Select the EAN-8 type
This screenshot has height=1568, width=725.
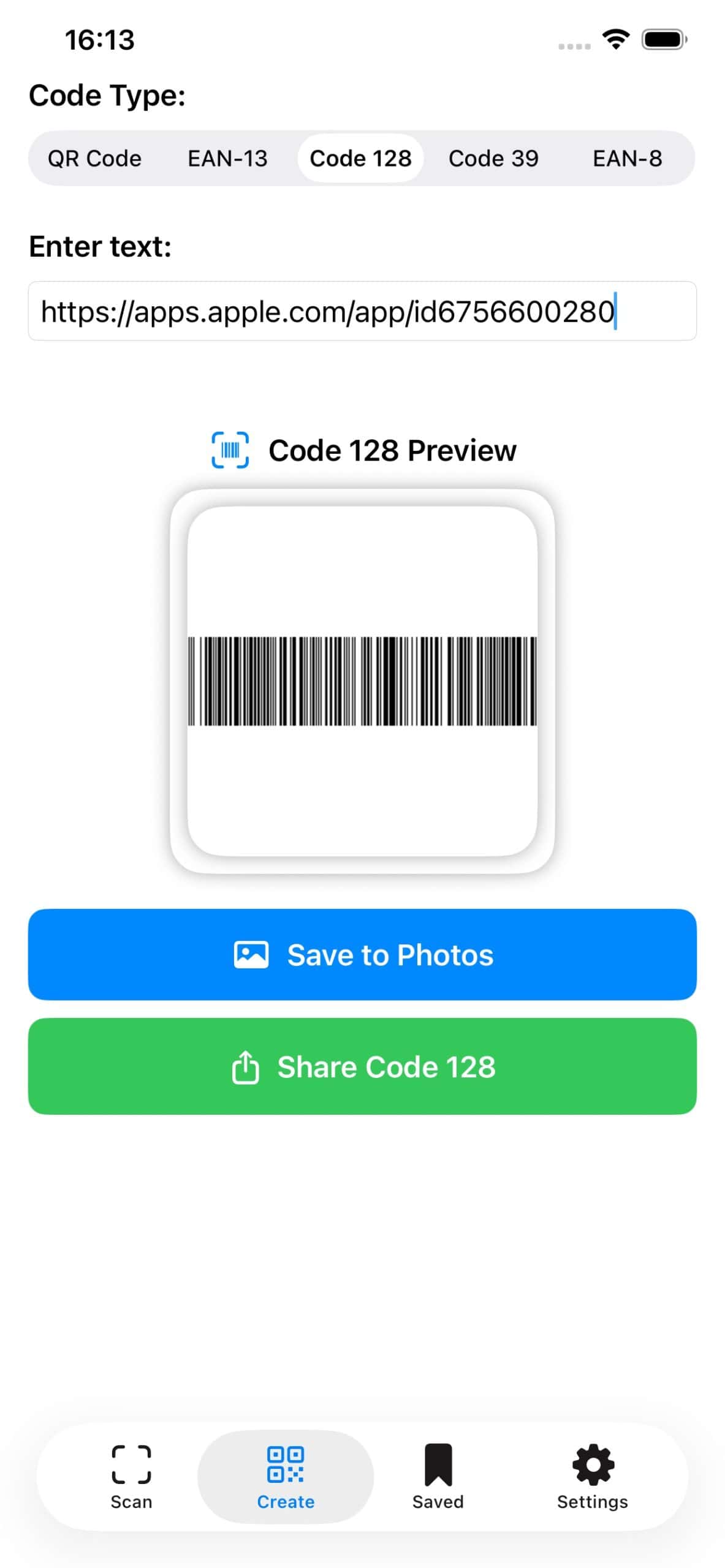(x=628, y=158)
